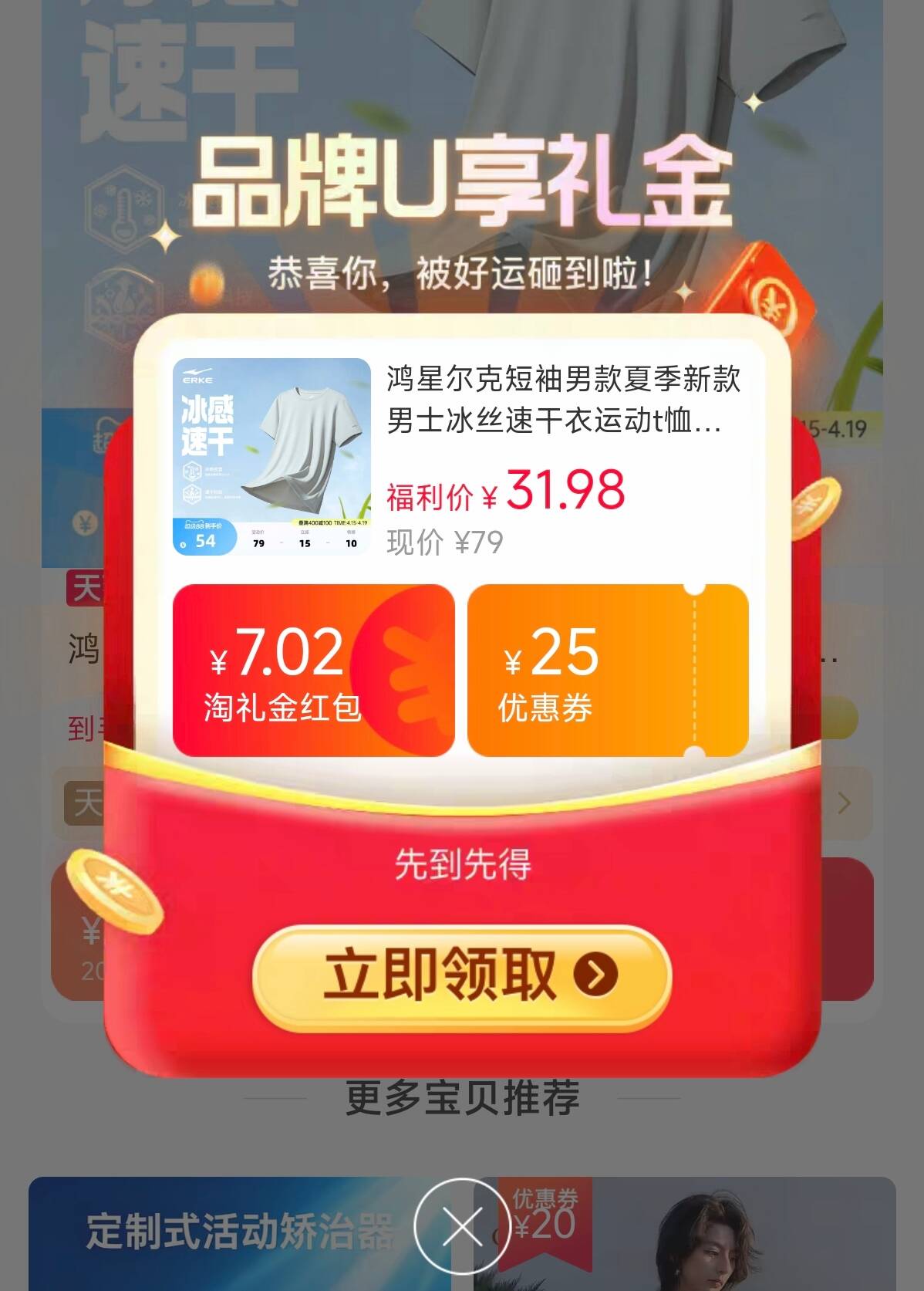Tap the 立即领取 button
The image size is (924, 1291).
(x=461, y=975)
